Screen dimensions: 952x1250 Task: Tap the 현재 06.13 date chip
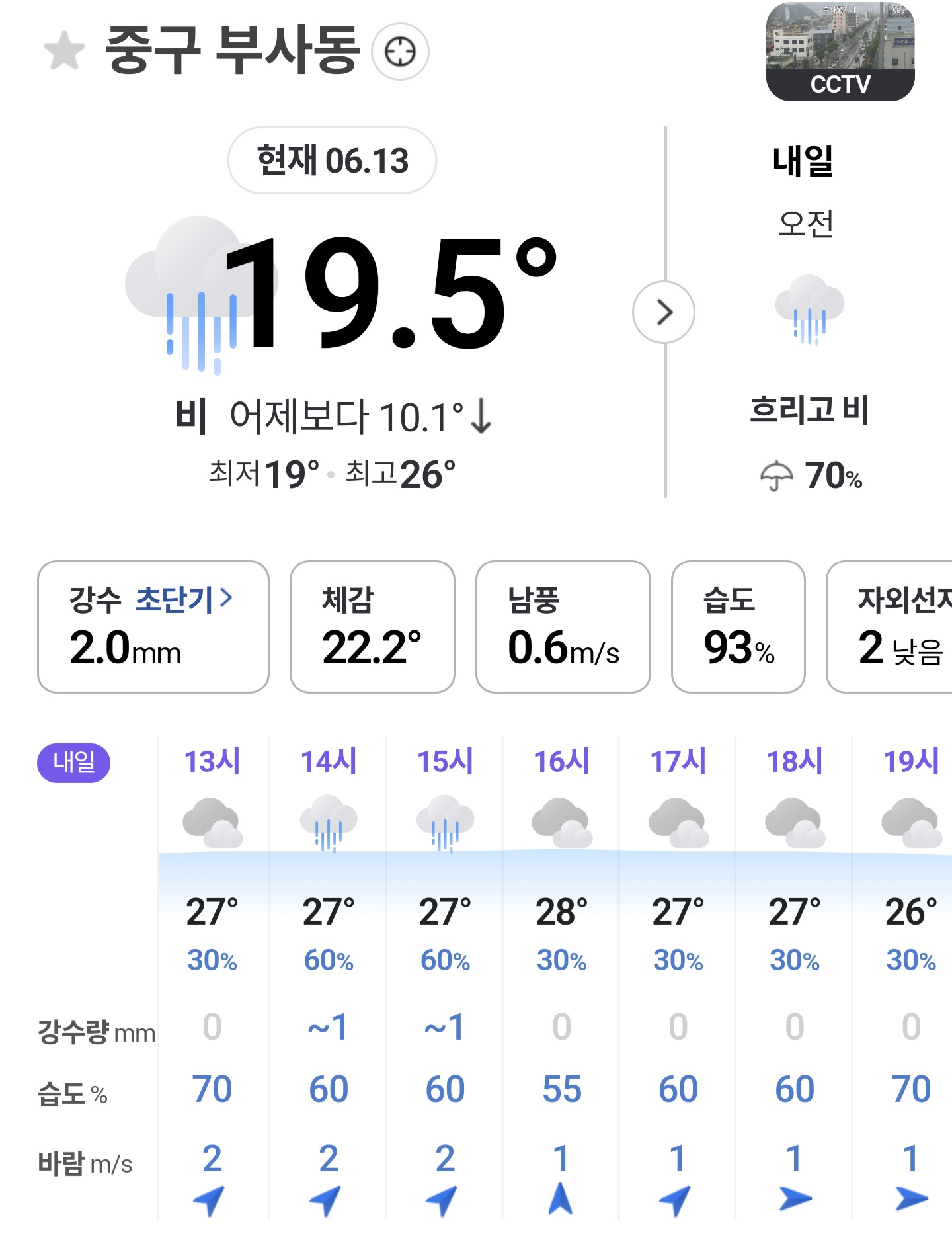[332, 161]
